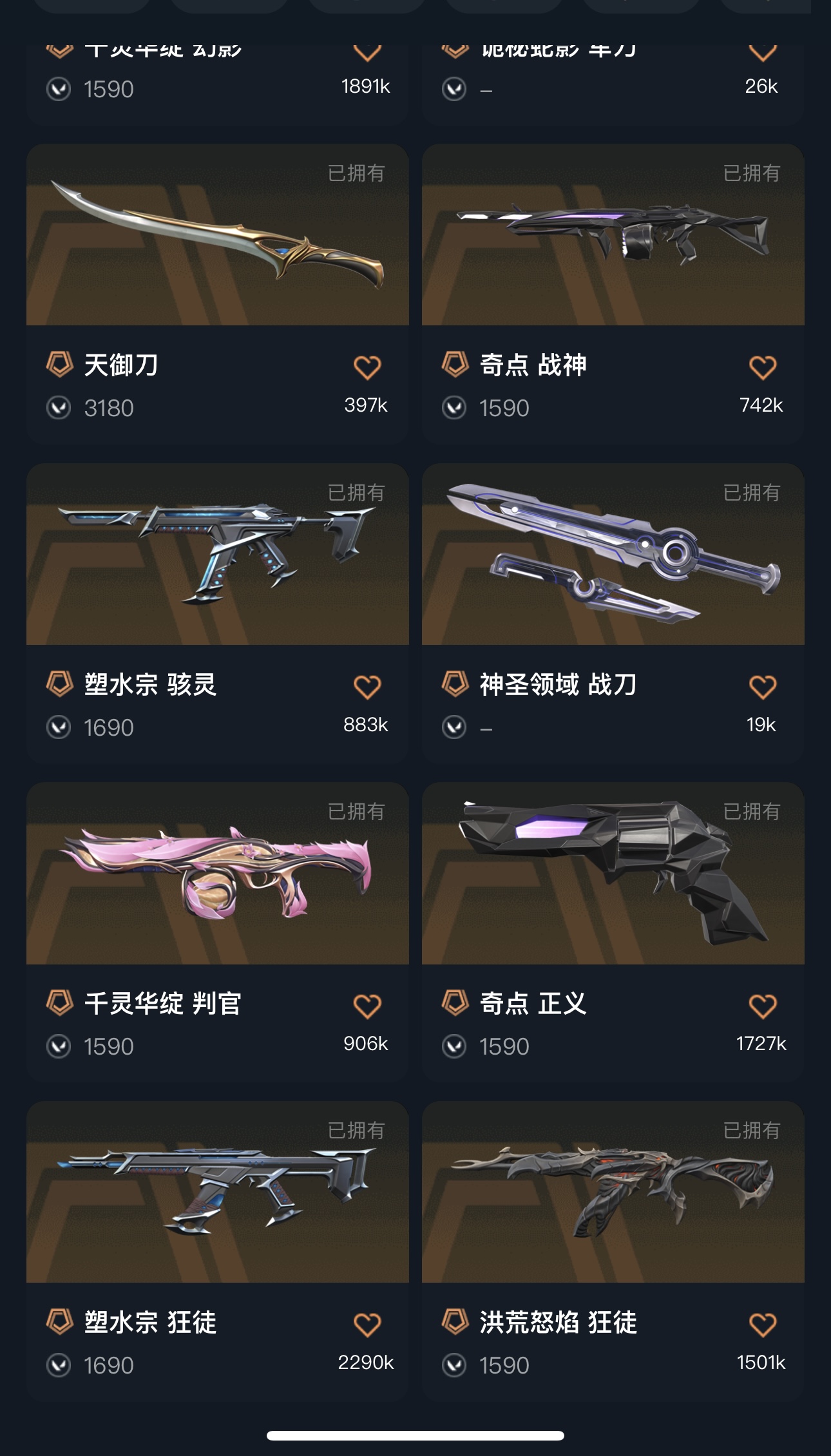Favorite the 塑水宗 狂徒 skin
Screen dimensions: 831x1456
[367, 1325]
